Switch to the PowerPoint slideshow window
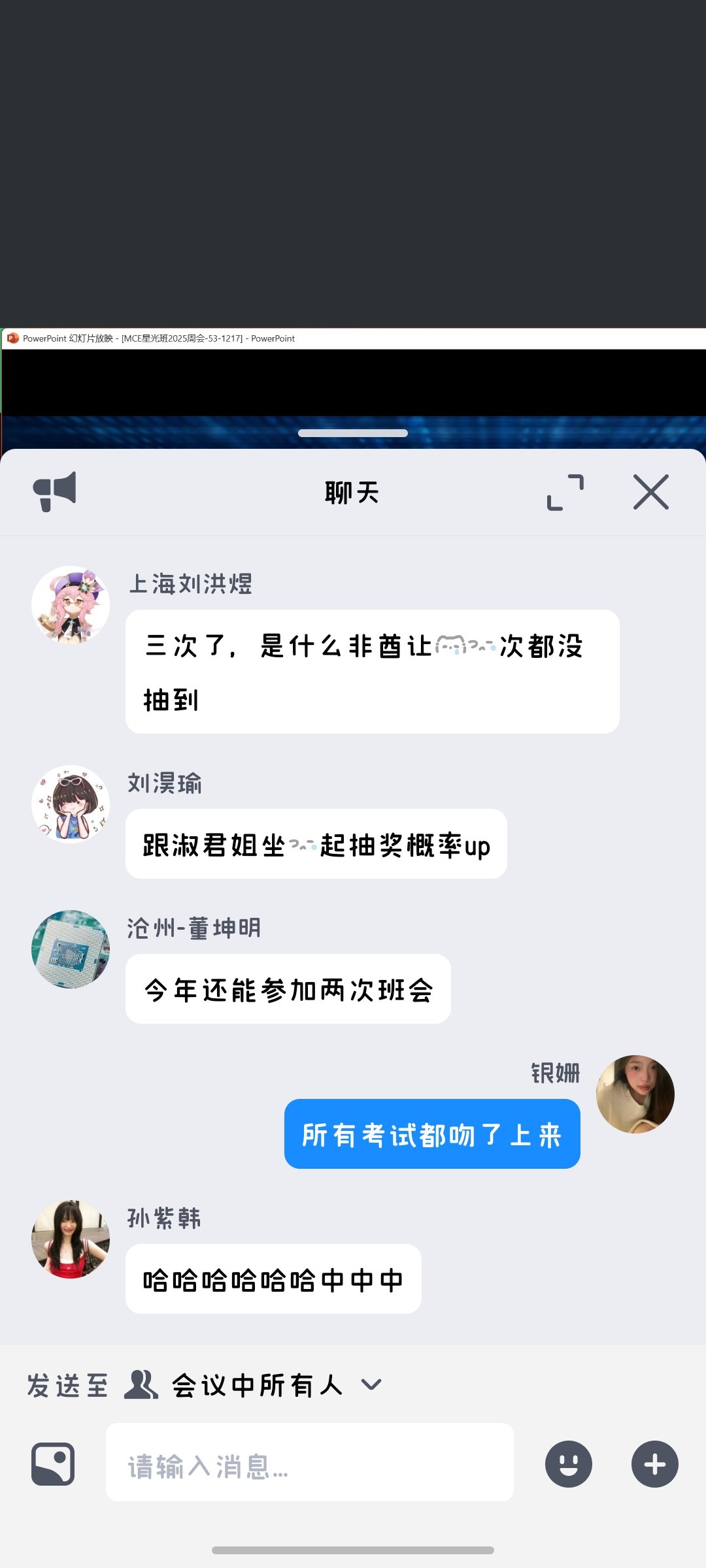 click(160, 338)
